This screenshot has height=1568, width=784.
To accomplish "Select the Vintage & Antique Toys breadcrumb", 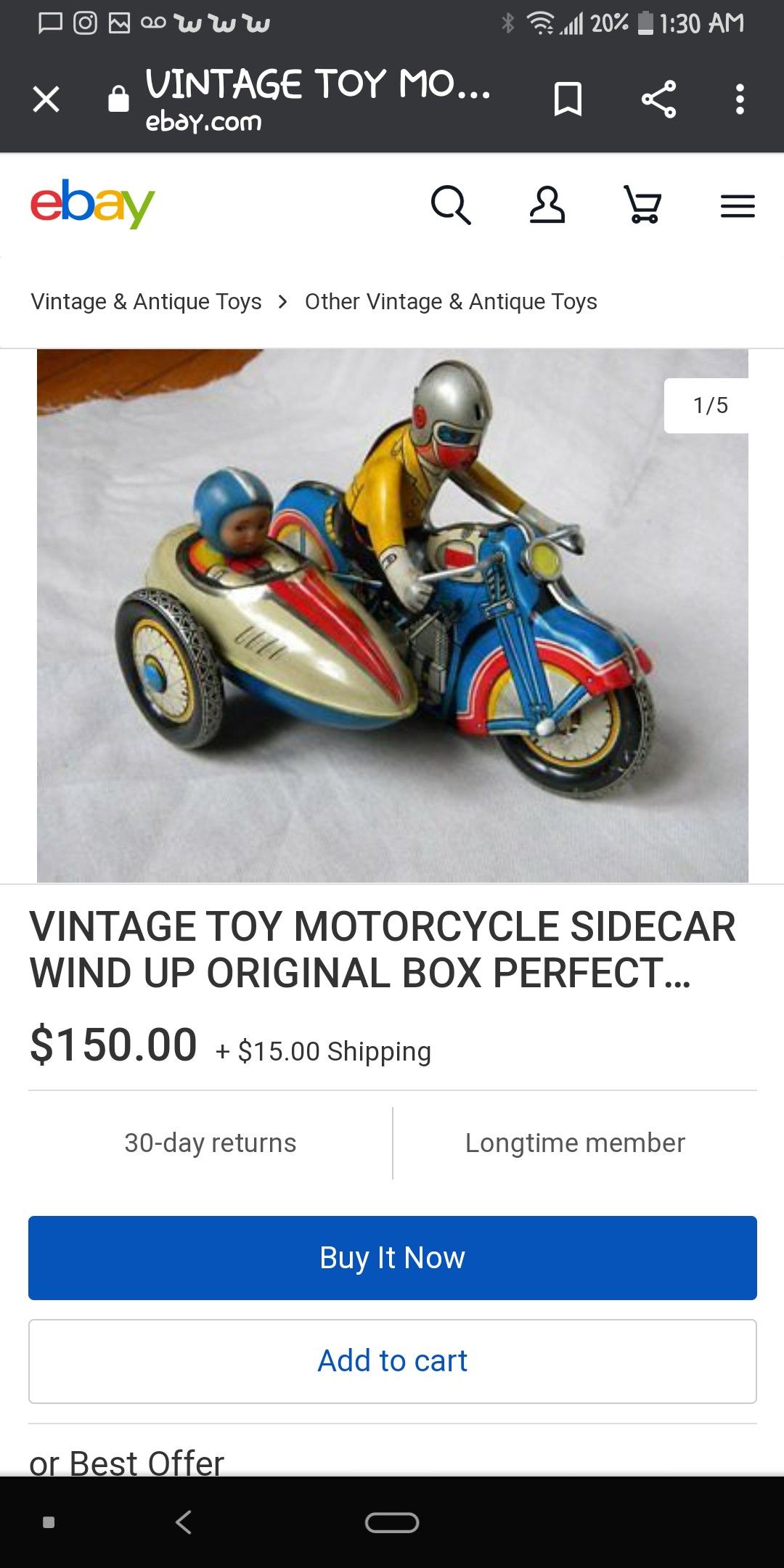I will pos(146,301).
